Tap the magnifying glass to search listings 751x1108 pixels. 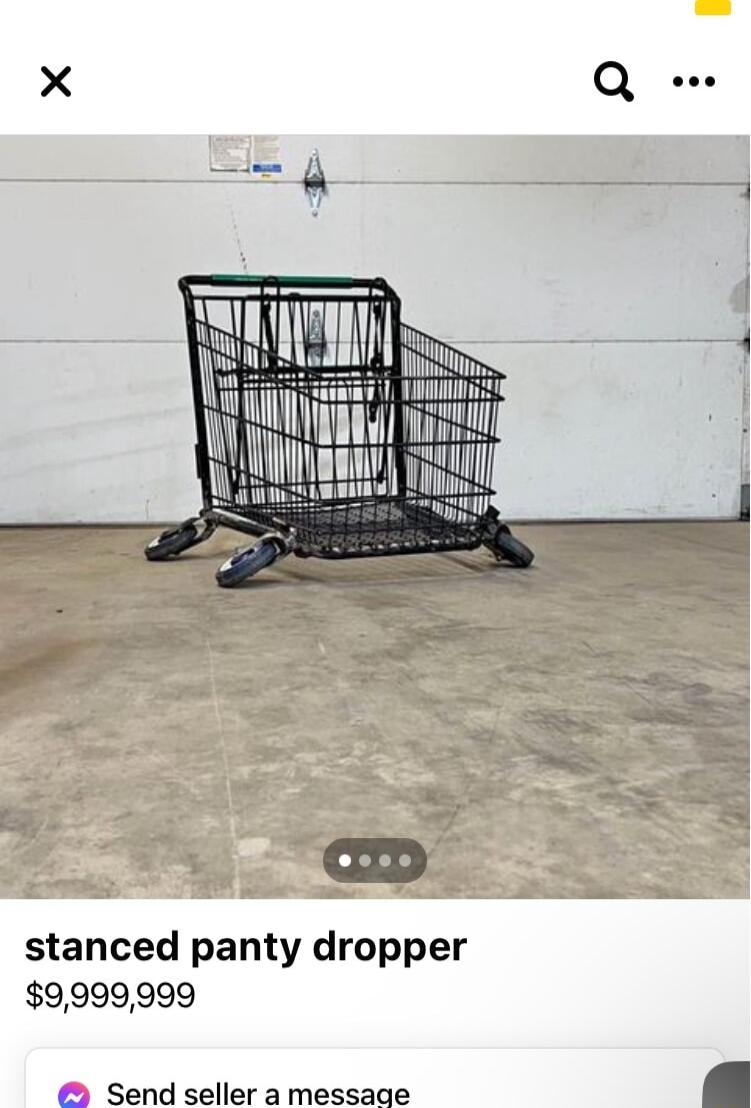(x=614, y=82)
